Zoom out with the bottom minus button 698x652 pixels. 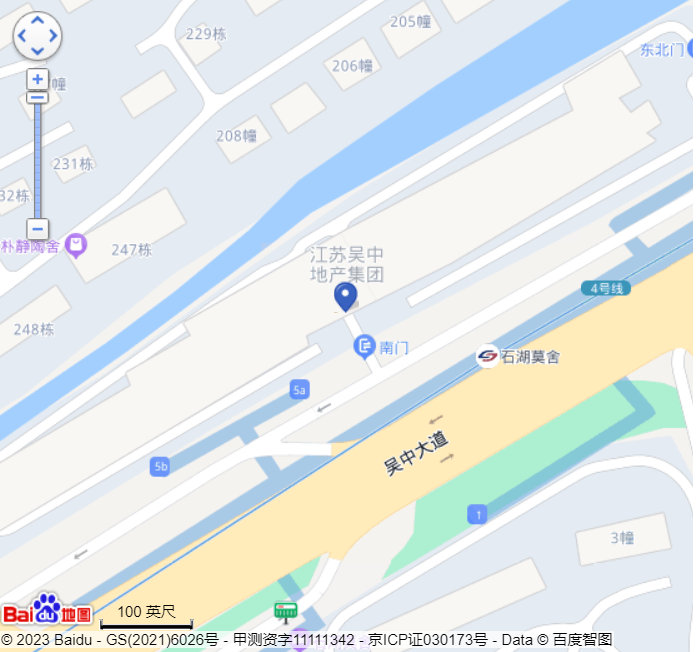(37, 229)
